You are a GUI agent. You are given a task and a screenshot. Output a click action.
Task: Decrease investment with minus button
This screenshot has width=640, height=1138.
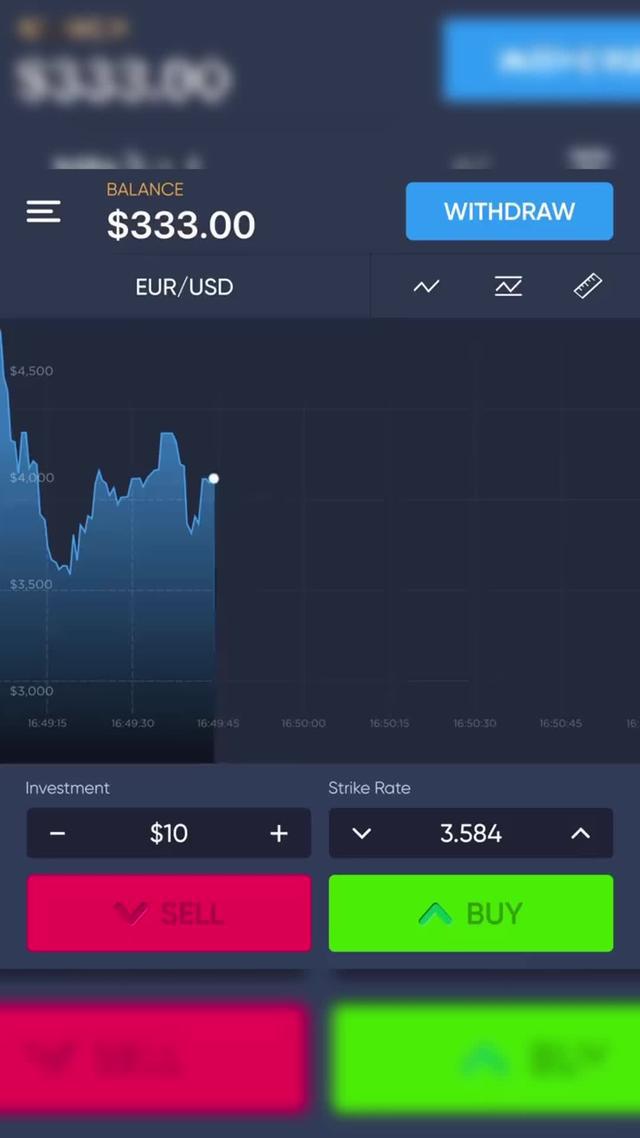tap(58, 833)
